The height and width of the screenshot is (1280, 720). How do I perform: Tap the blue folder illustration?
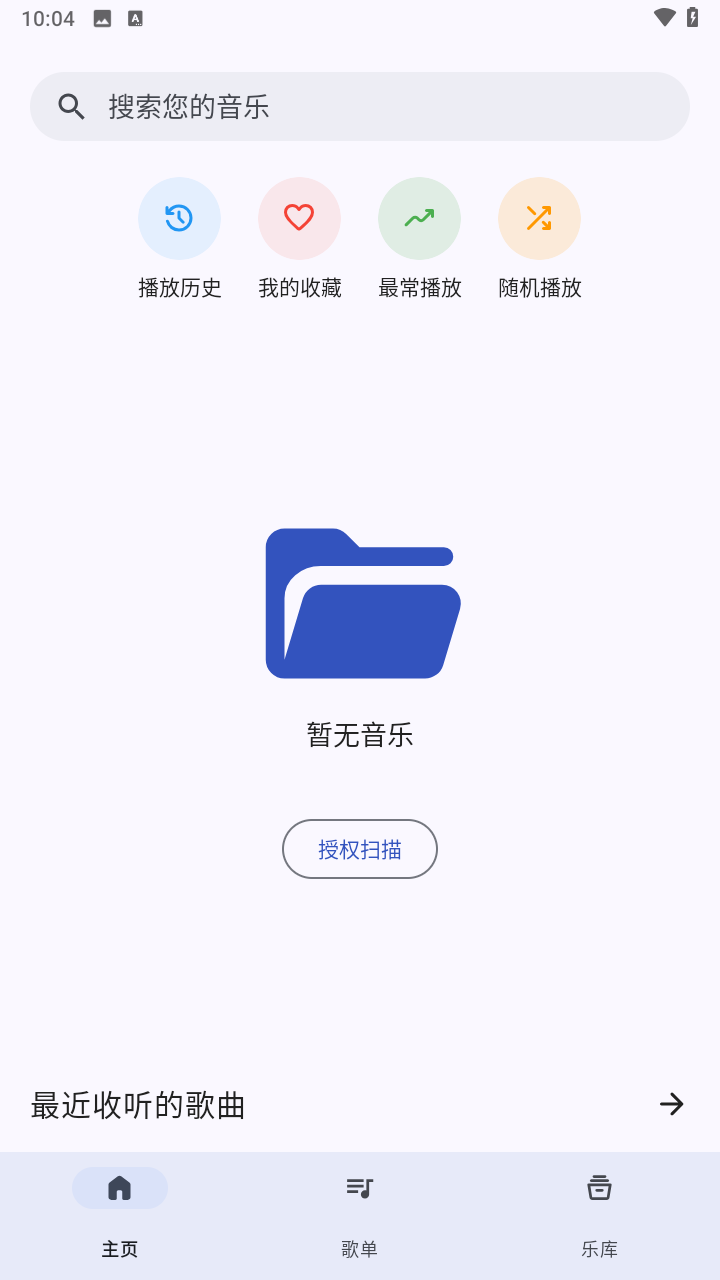point(360,603)
